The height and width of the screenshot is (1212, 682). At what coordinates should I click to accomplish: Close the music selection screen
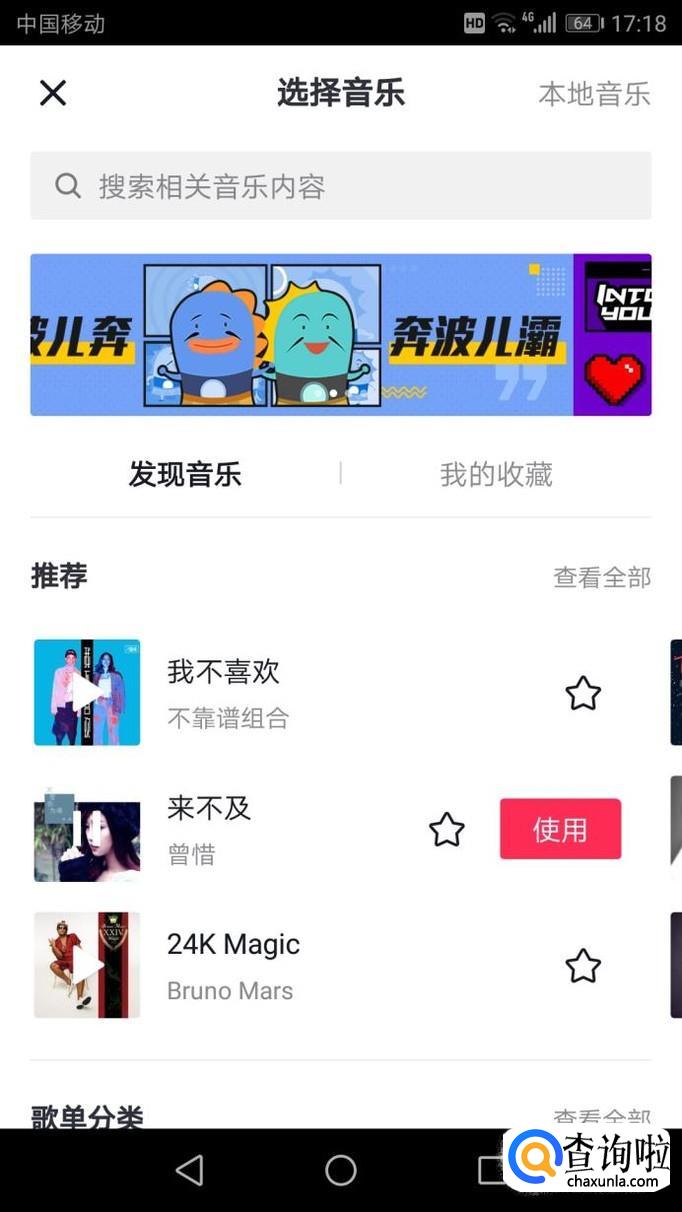click(x=52, y=93)
